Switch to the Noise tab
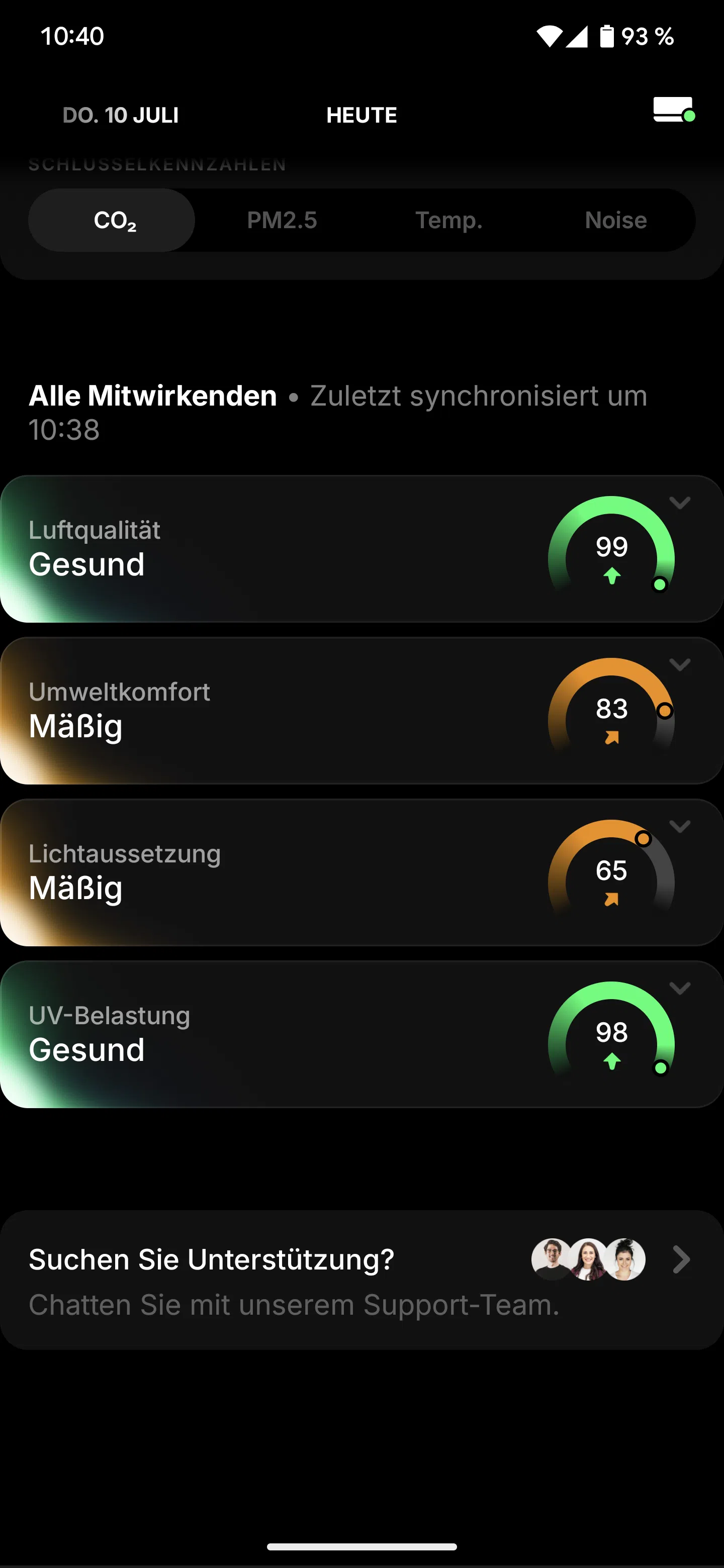This screenshot has height=1568, width=724. (x=615, y=220)
